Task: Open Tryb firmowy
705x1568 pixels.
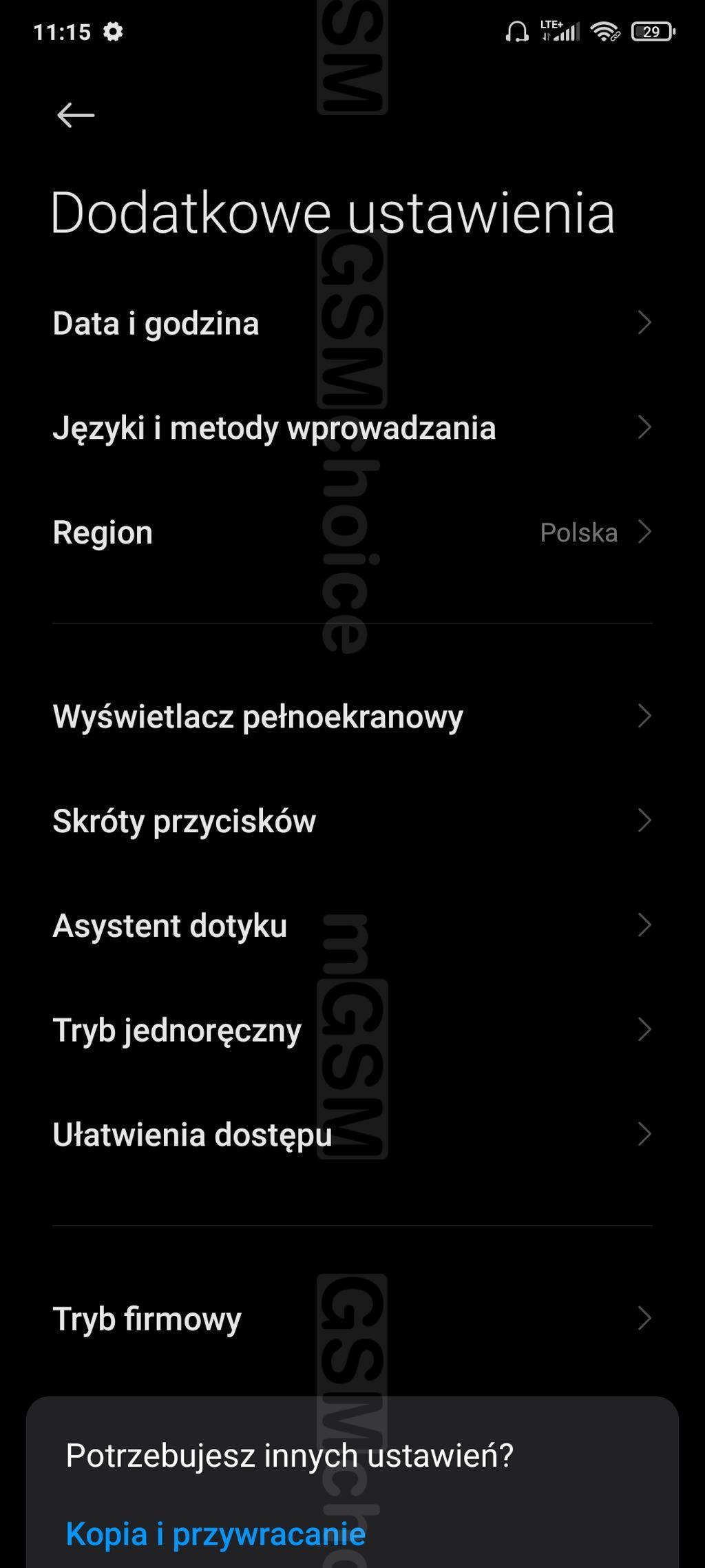Action: (x=351, y=1319)
